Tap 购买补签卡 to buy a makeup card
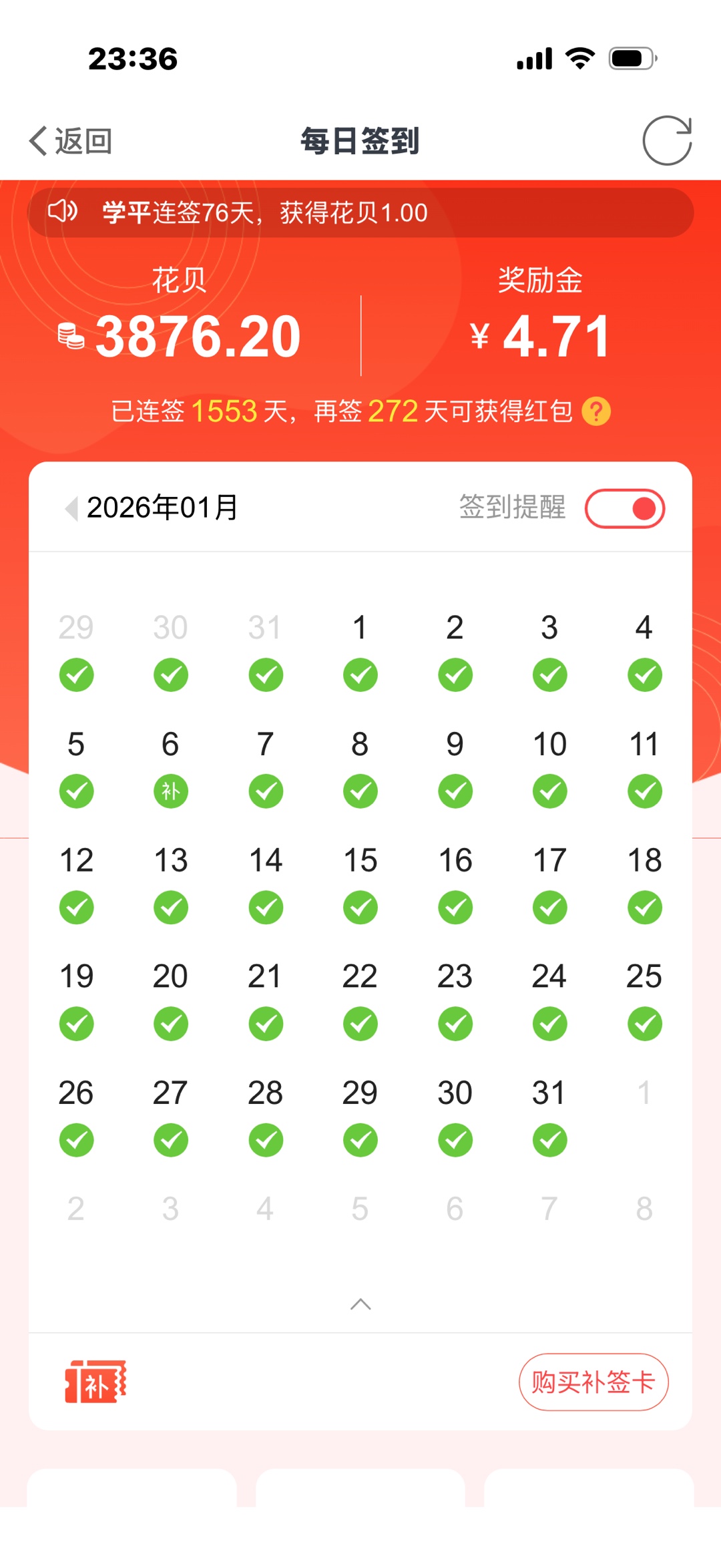The width and height of the screenshot is (721, 1568). coord(593,1382)
